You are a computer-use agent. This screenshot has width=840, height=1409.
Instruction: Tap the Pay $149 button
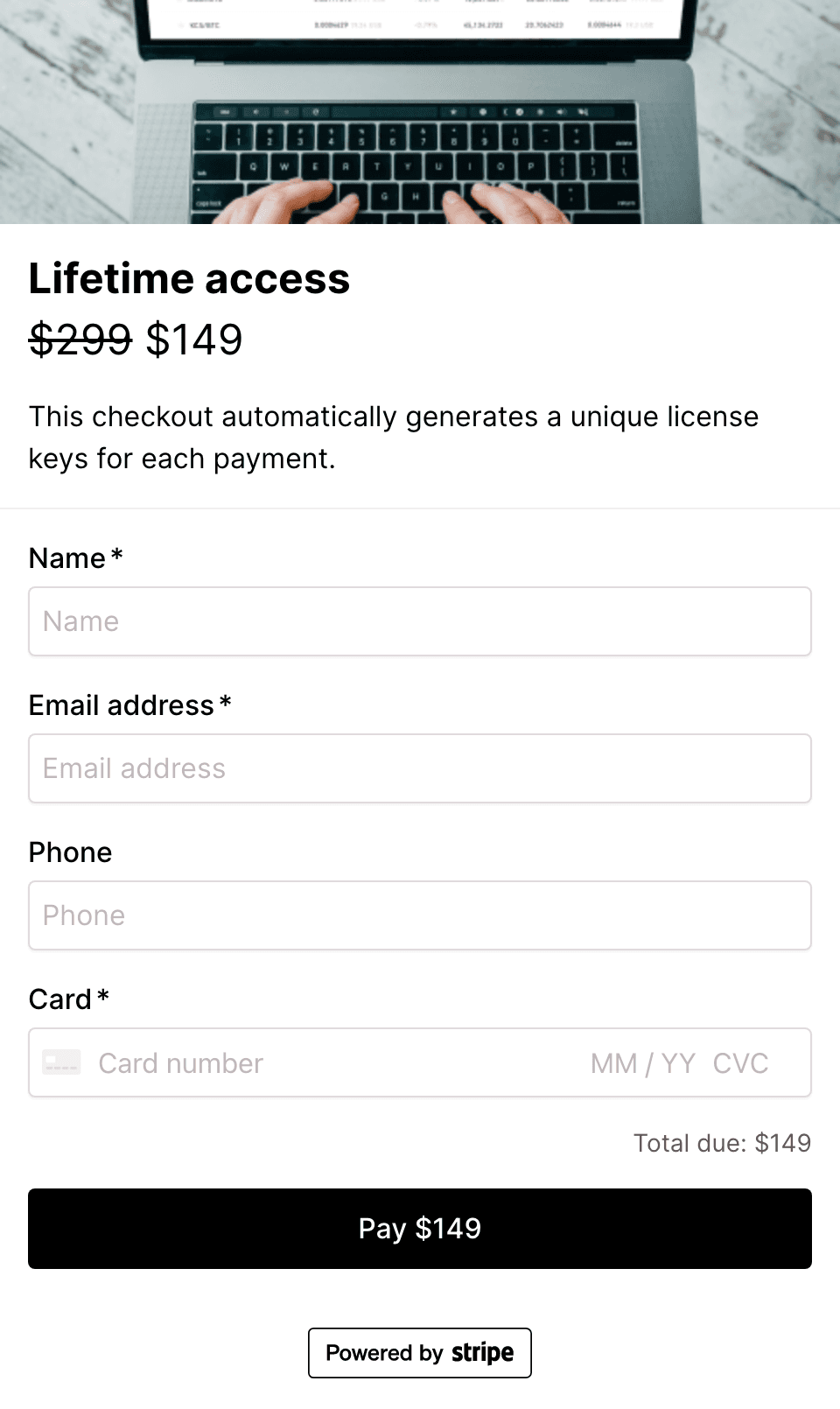click(420, 1229)
